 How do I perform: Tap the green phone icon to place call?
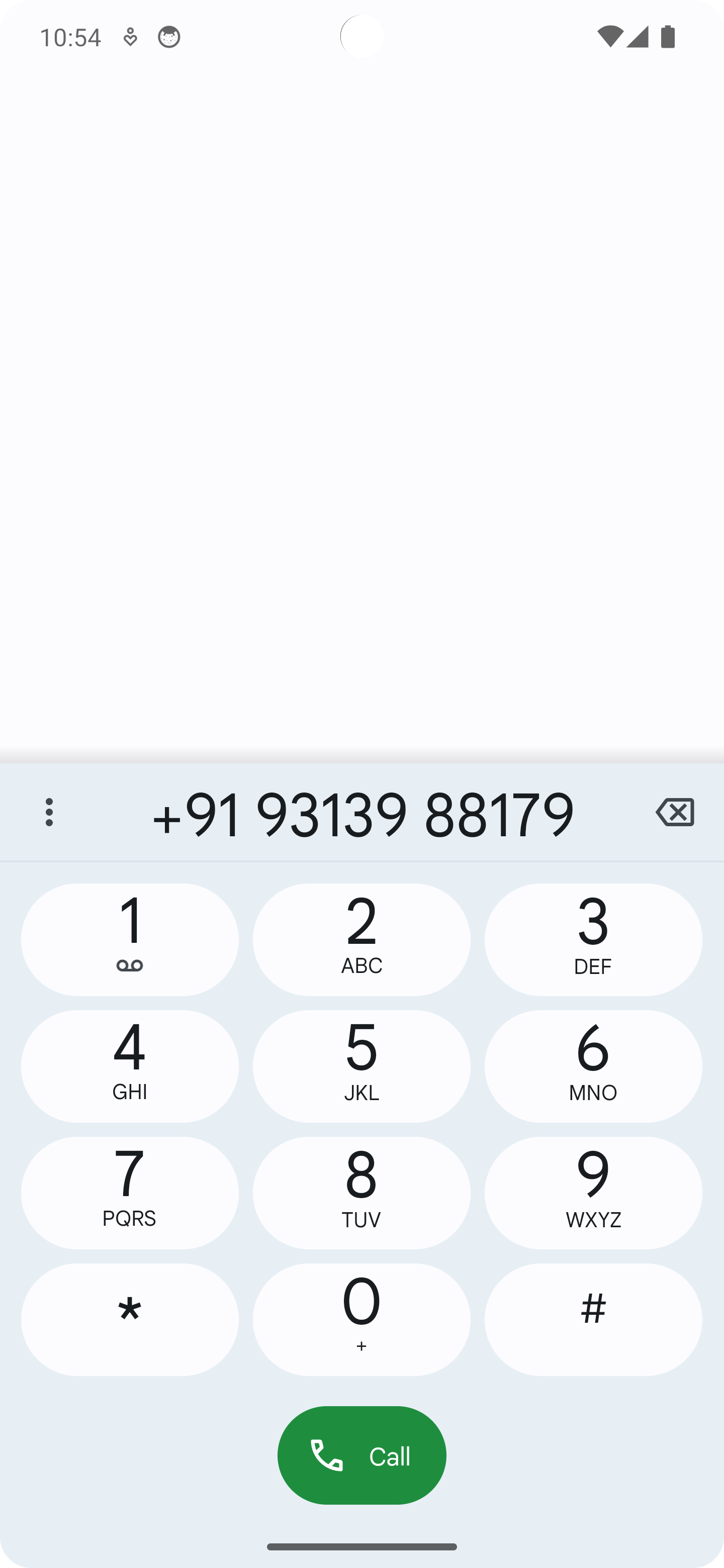328,1456
